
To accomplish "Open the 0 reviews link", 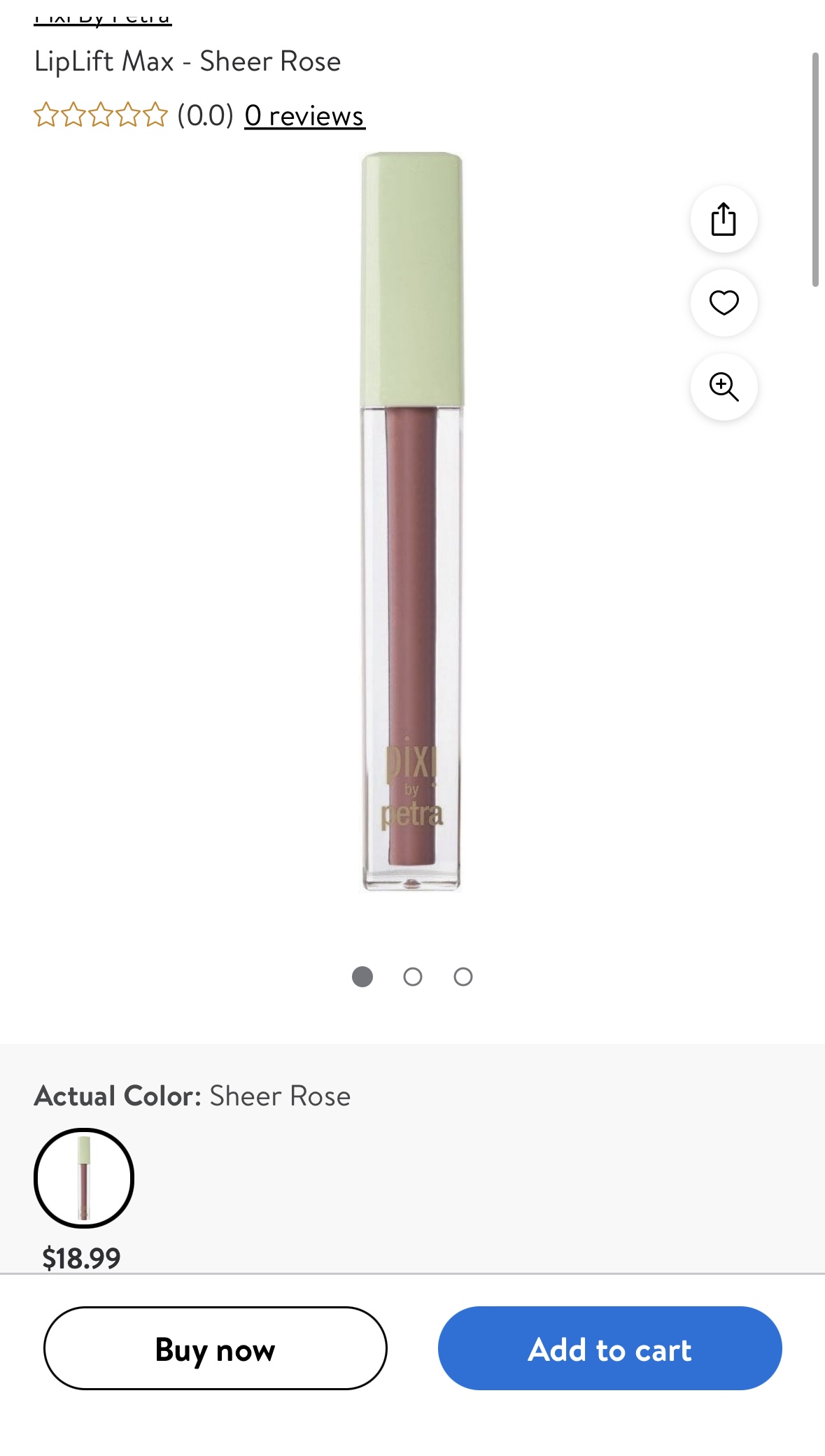I will pyautogui.click(x=304, y=116).
